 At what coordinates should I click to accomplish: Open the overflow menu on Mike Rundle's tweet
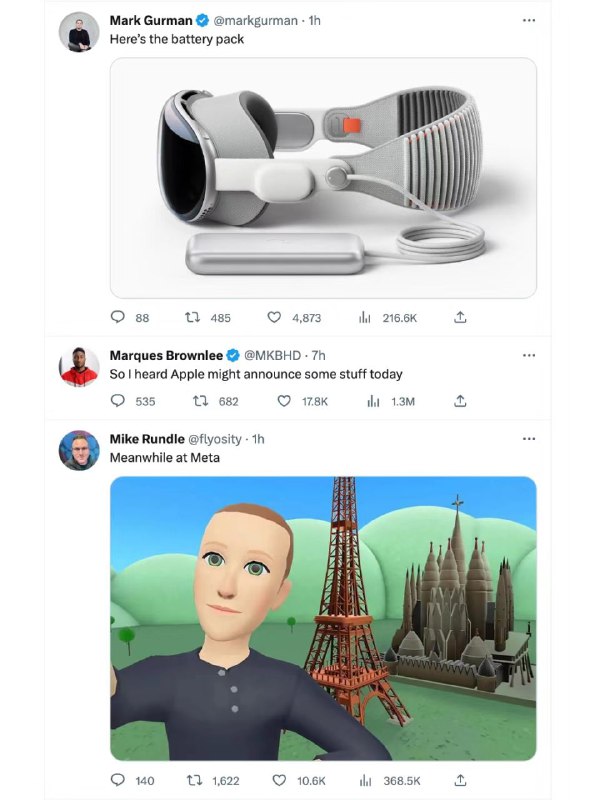529,439
